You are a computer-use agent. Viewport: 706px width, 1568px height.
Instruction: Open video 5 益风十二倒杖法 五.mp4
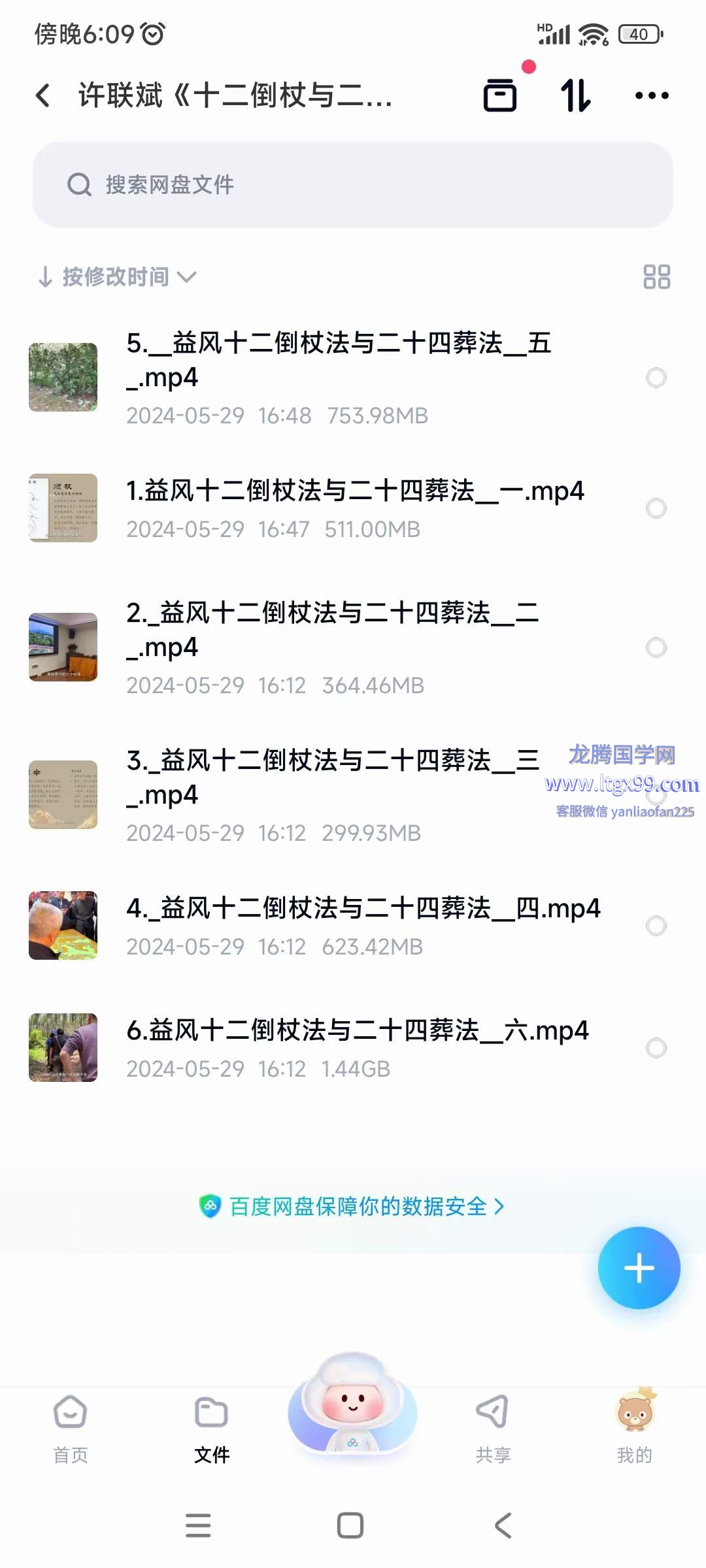click(x=340, y=377)
